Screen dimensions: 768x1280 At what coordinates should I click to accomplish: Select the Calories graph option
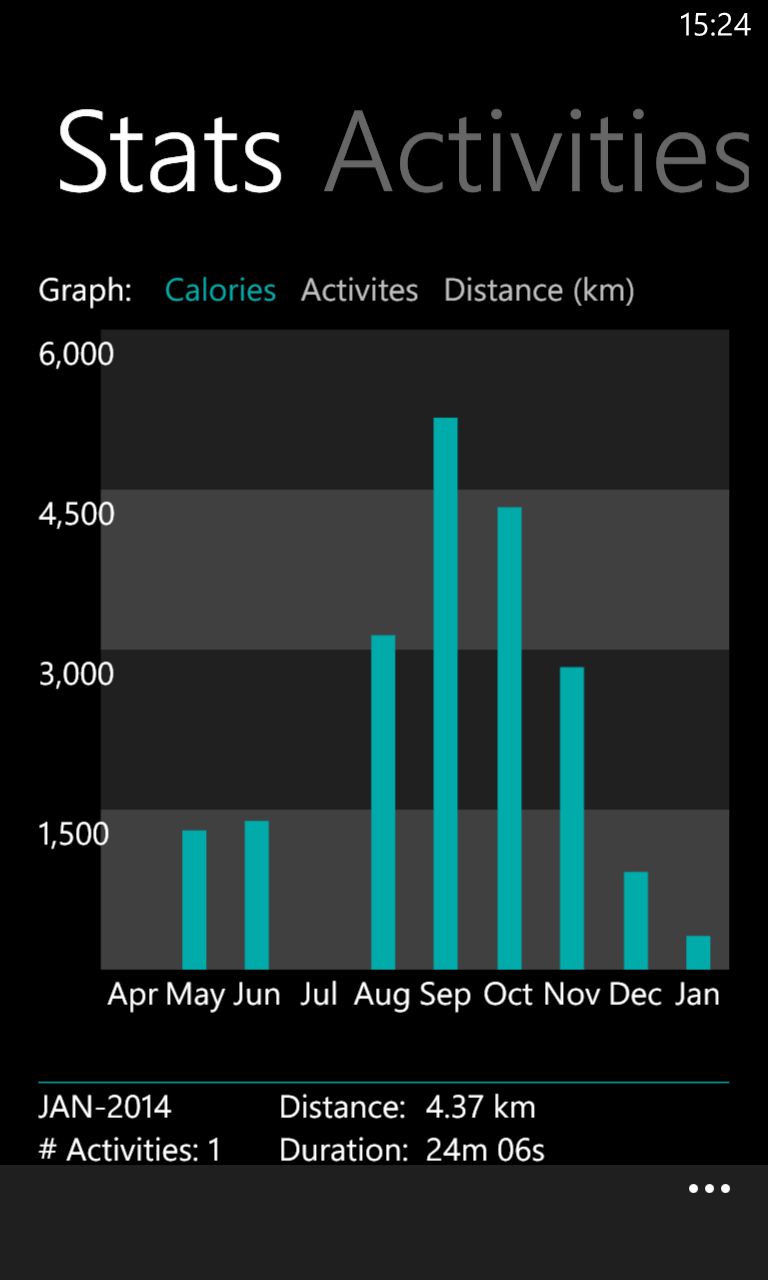tap(220, 290)
